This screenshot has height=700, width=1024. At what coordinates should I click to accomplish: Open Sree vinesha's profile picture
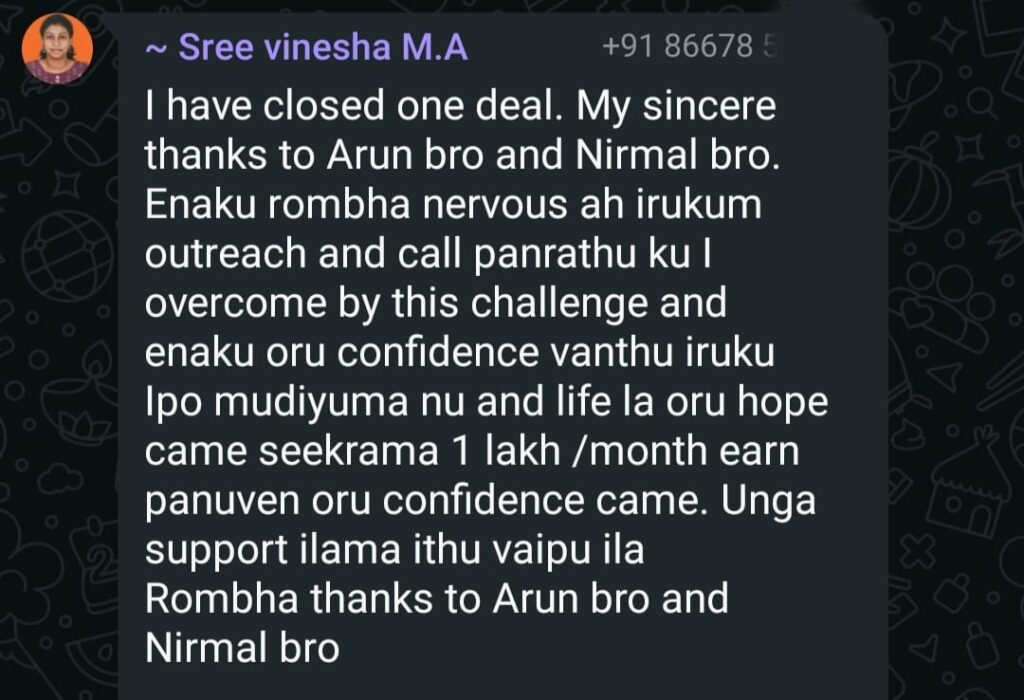coord(57,49)
